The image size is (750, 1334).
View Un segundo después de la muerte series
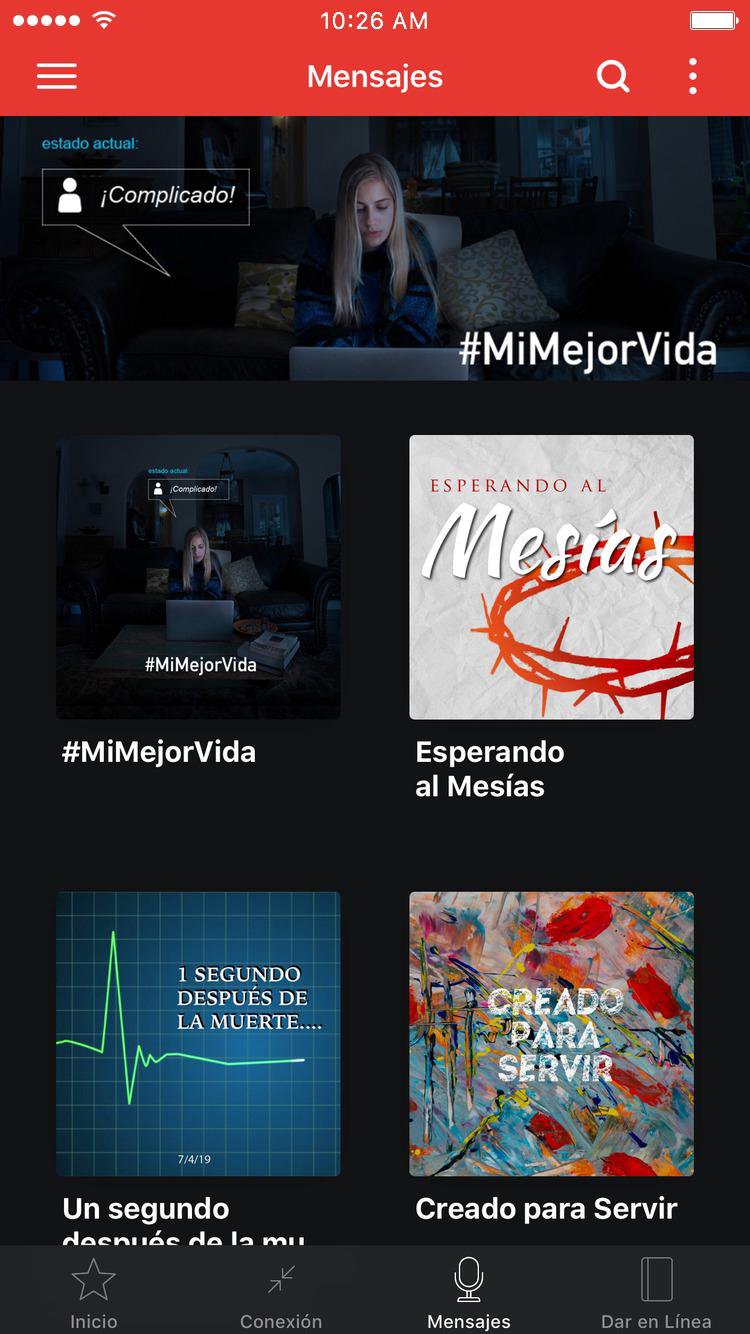click(198, 1034)
